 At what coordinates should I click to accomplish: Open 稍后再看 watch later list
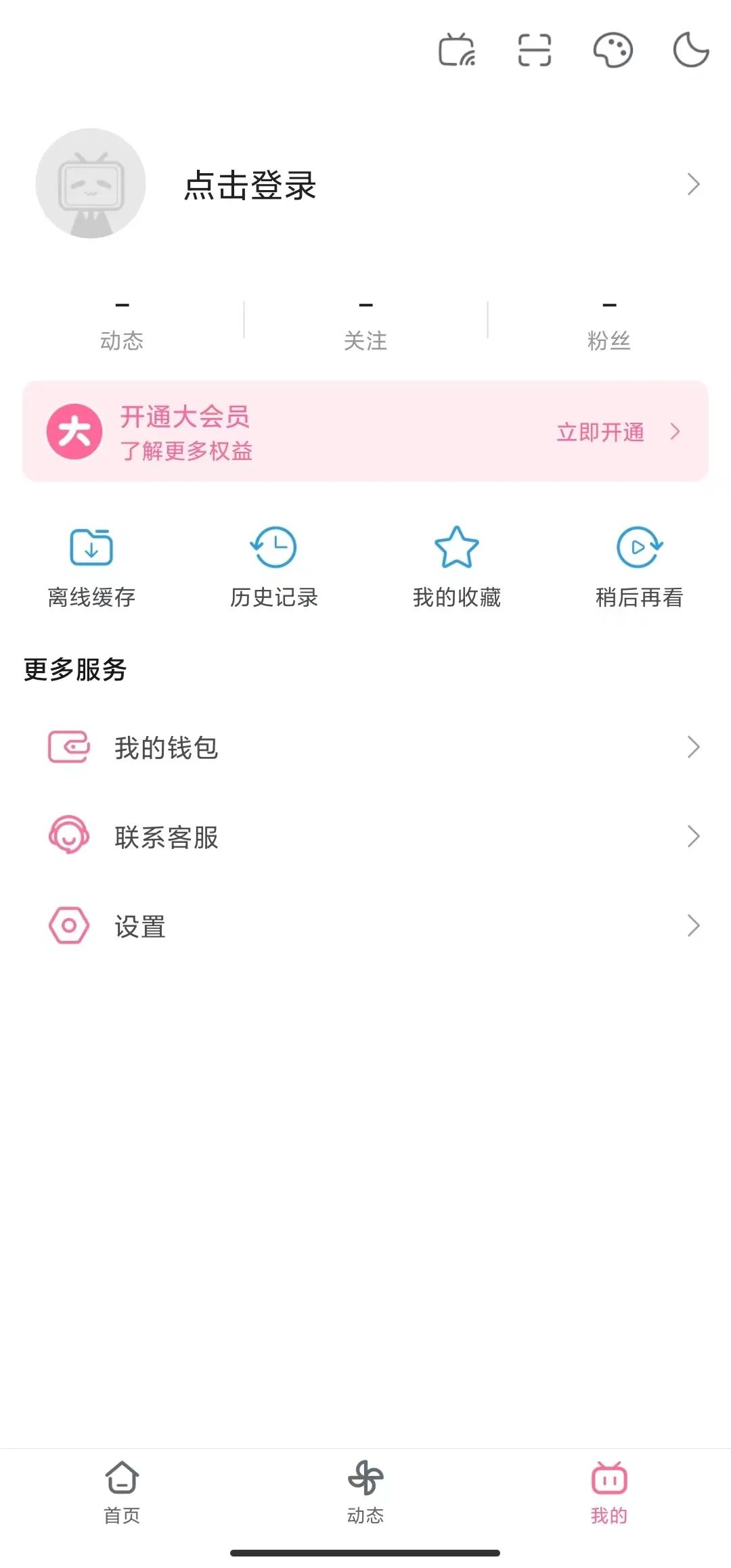(x=640, y=568)
